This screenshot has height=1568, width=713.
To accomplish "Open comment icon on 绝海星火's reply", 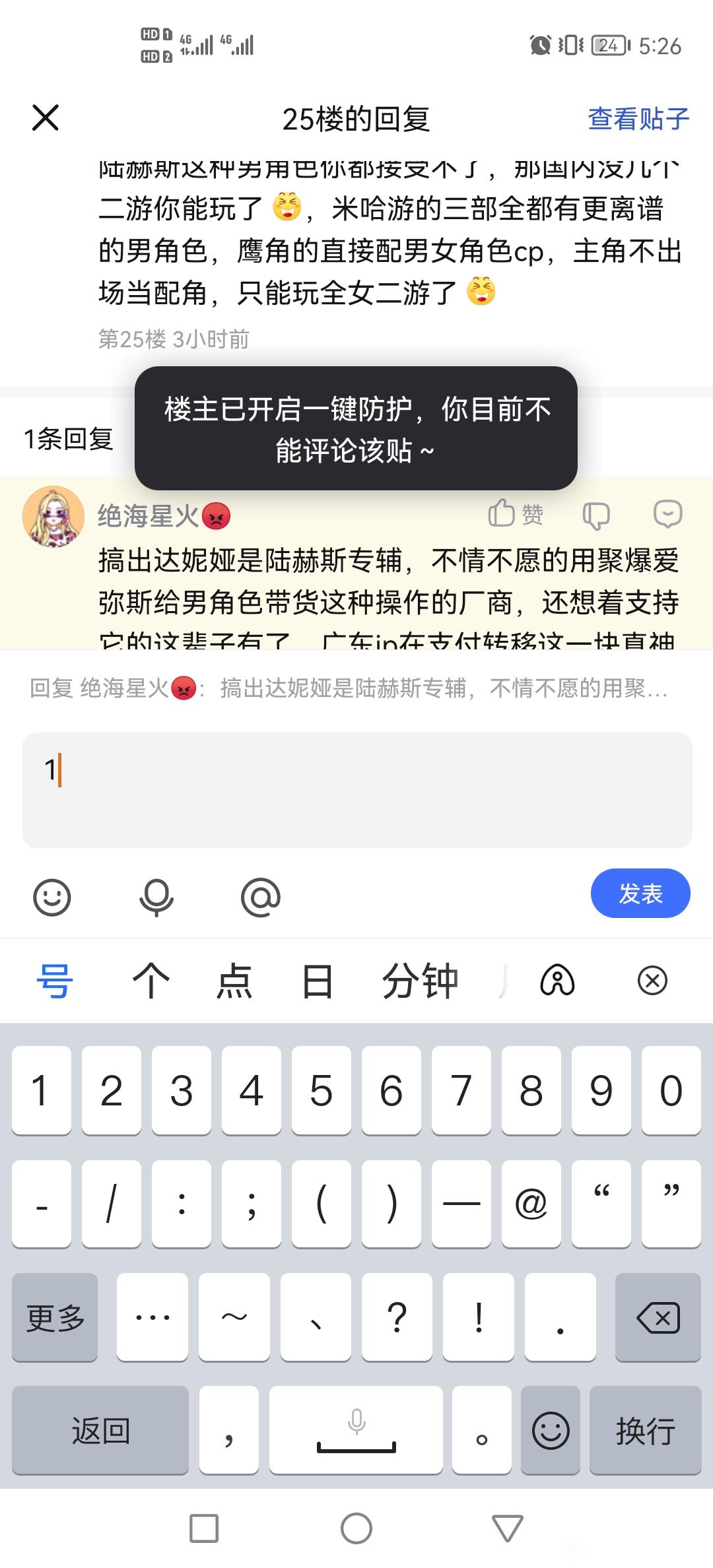I will pyautogui.click(x=667, y=514).
